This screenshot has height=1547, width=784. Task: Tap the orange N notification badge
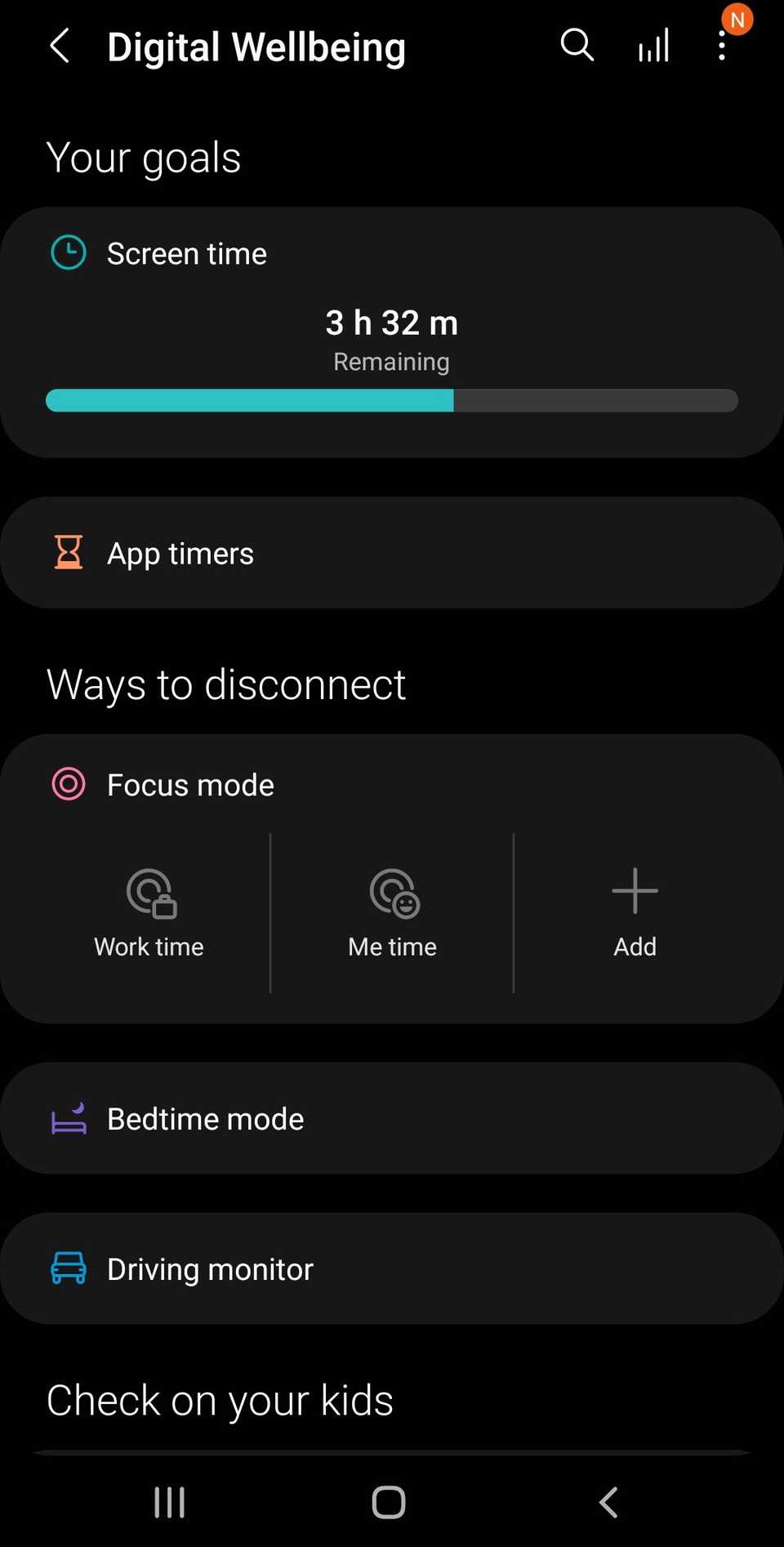click(737, 19)
